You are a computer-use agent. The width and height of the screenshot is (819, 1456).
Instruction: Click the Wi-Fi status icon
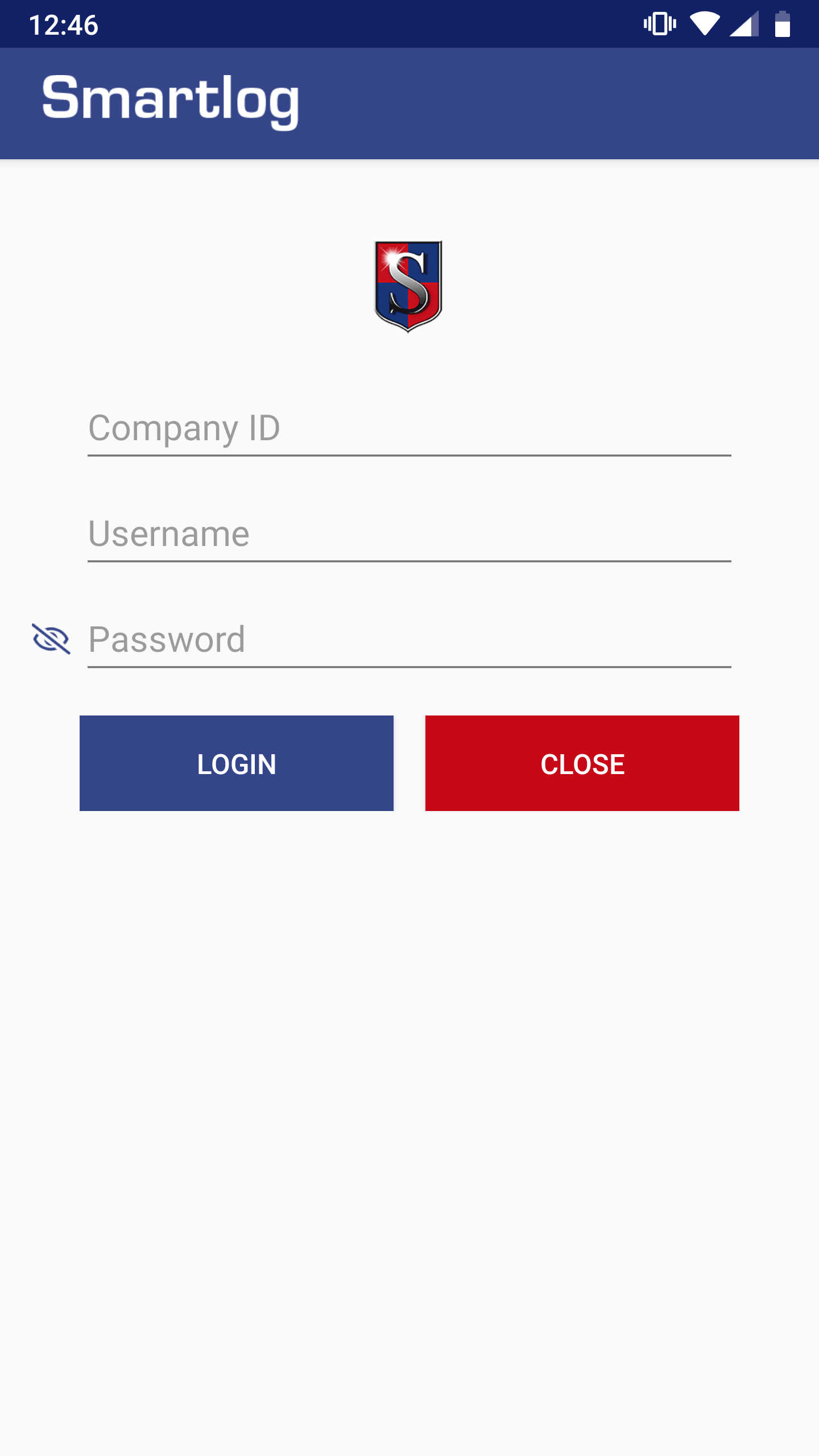click(x=705, y=23)
